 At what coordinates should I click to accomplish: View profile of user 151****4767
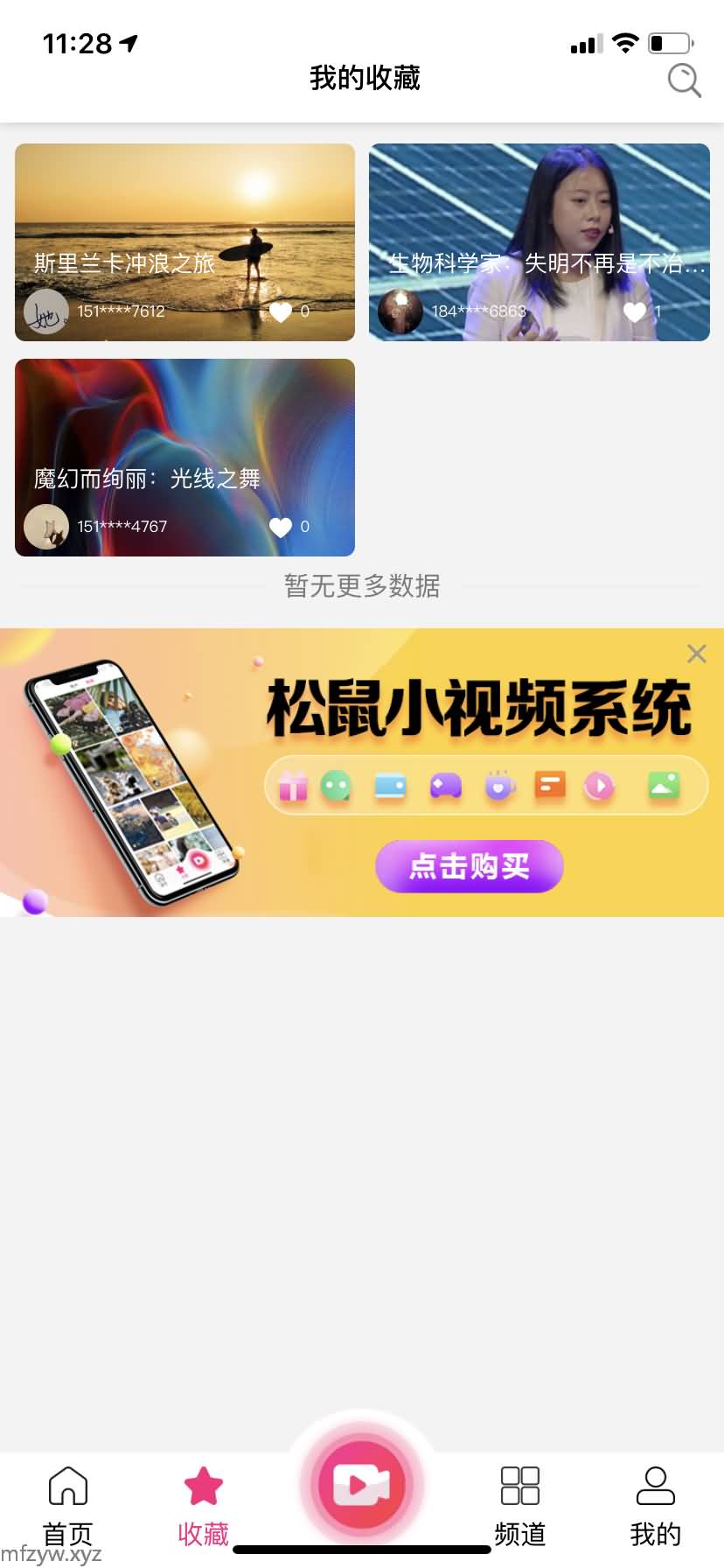click(46, 527)
